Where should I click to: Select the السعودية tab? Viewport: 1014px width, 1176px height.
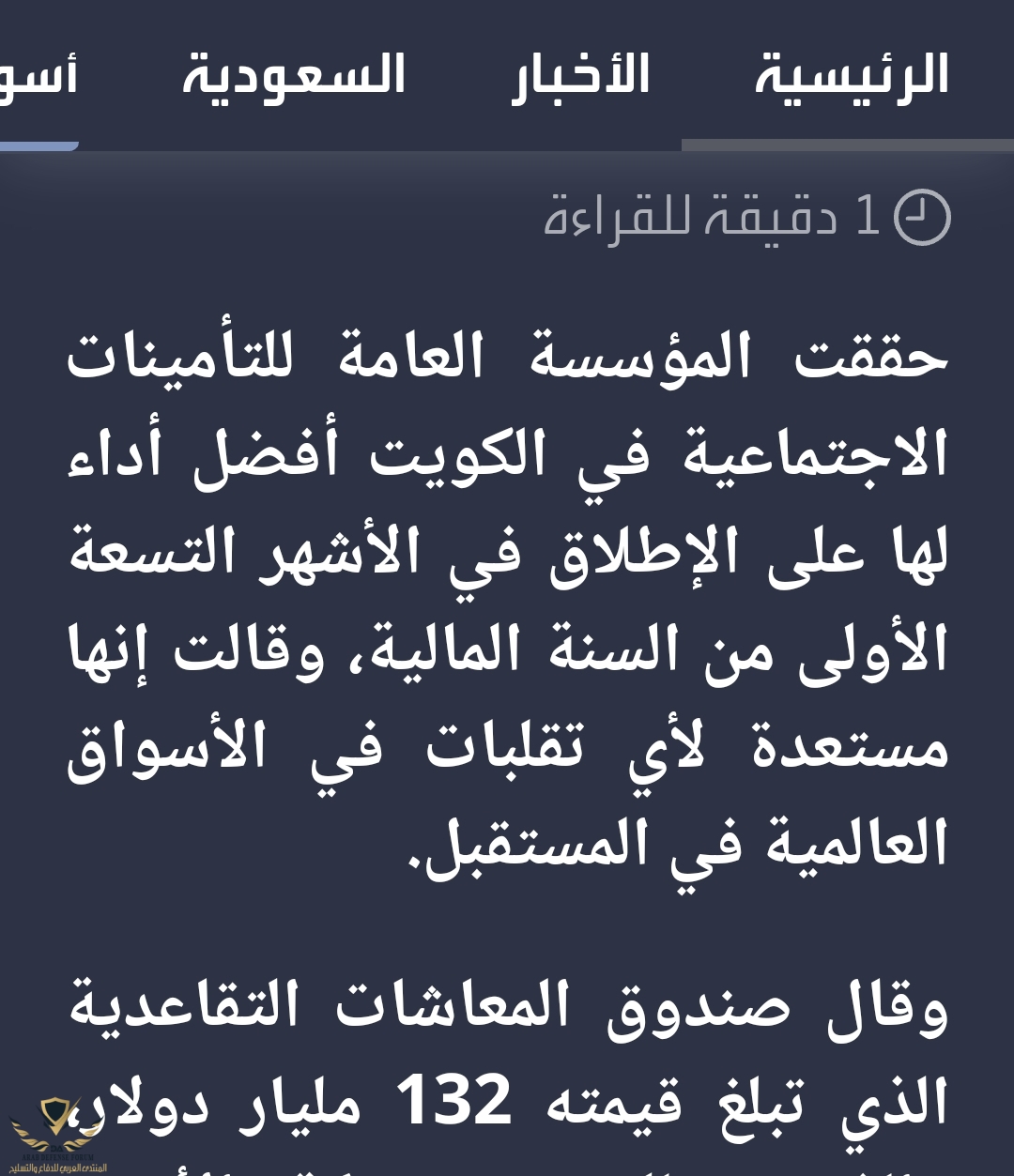point(293,75)
